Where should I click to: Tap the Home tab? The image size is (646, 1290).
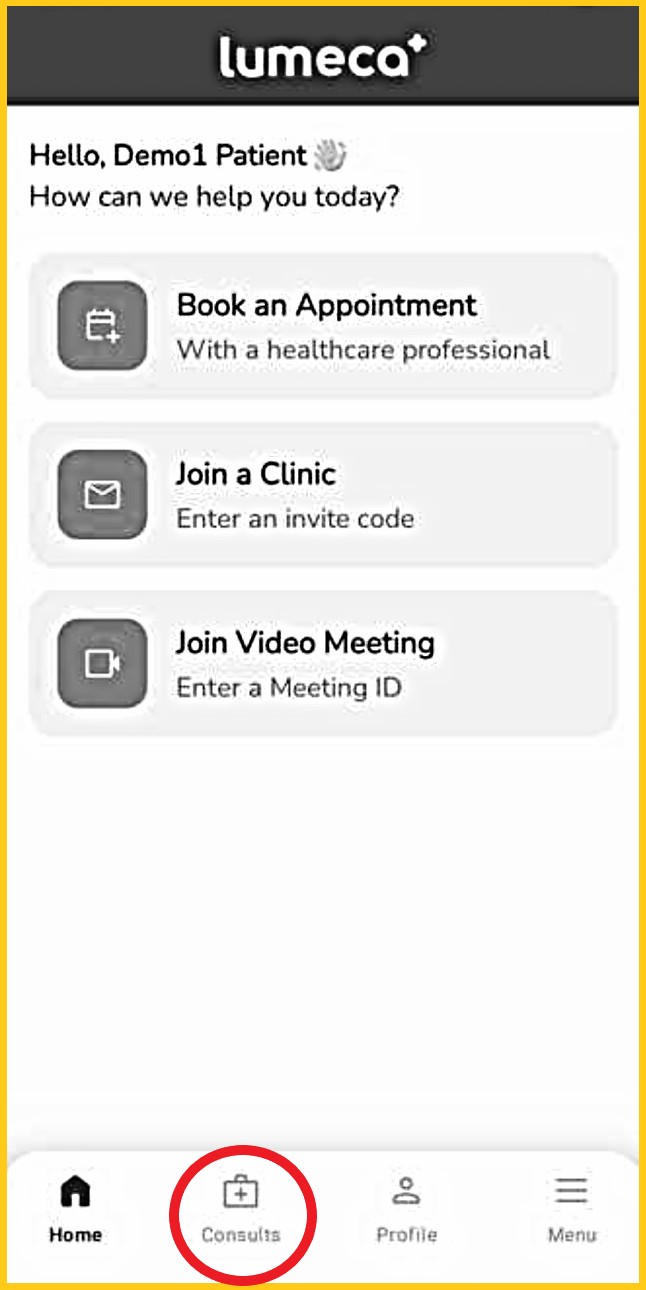(x=75, y=1210)
